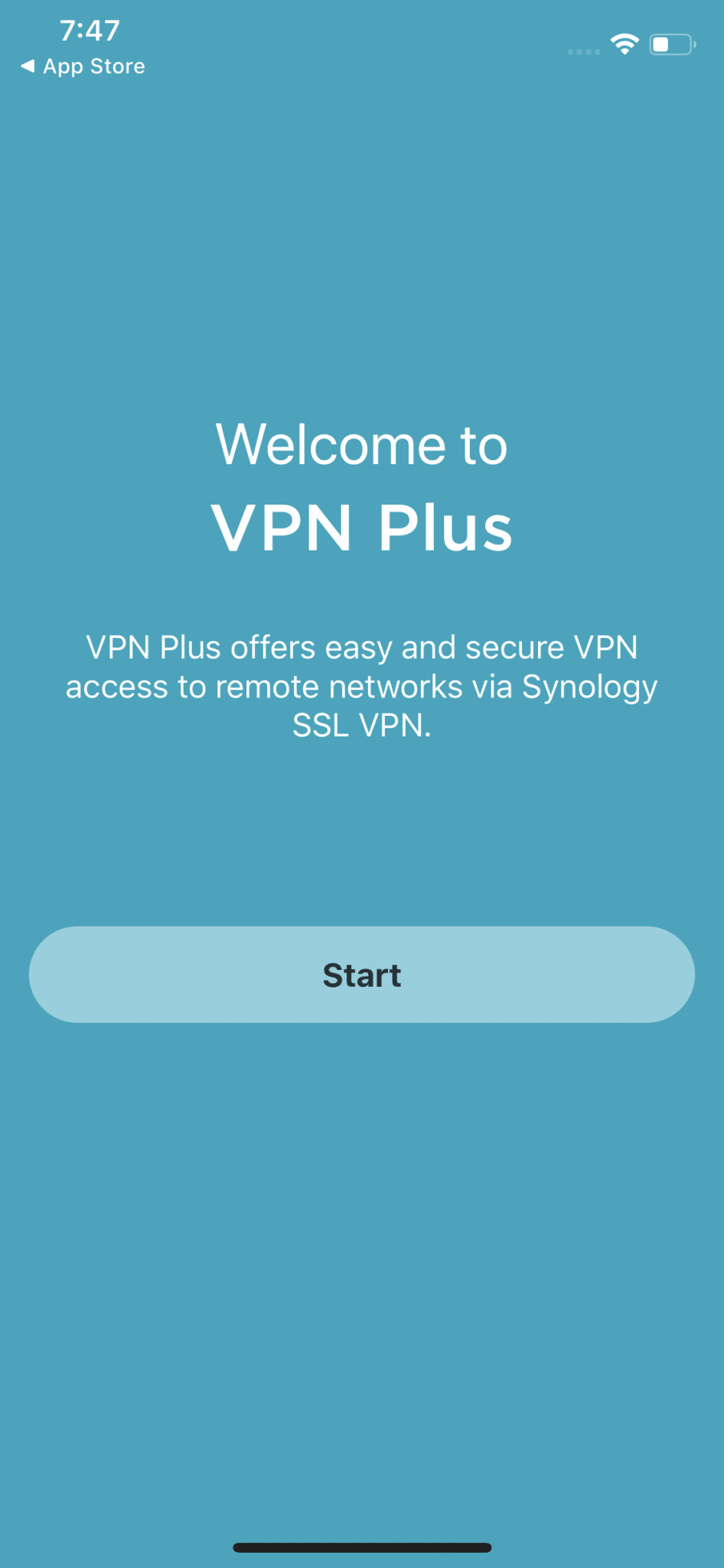Tap the Start button
The image size is (724, 1568).
click(362, 974)
